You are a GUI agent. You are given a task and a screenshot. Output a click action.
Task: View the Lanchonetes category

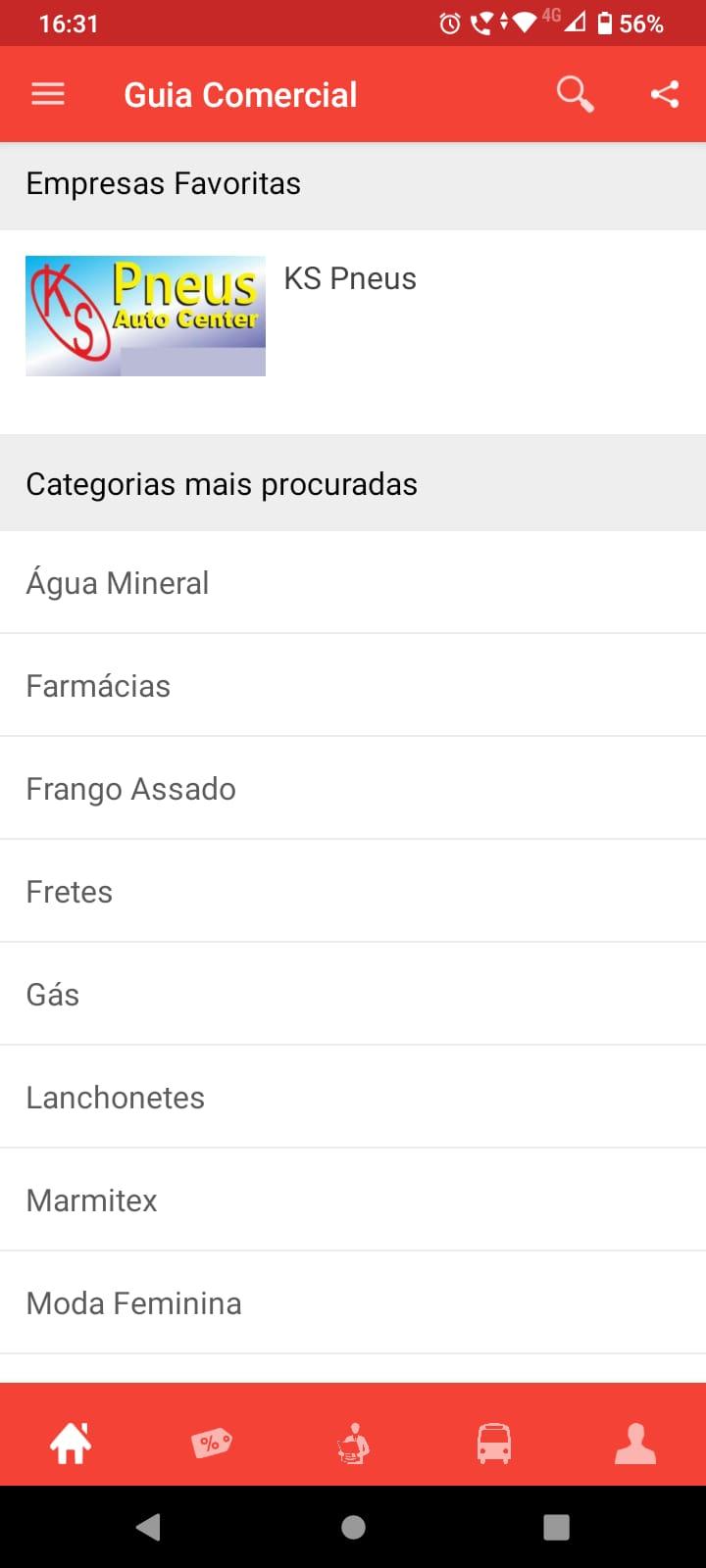click(x=353, y=1097)
